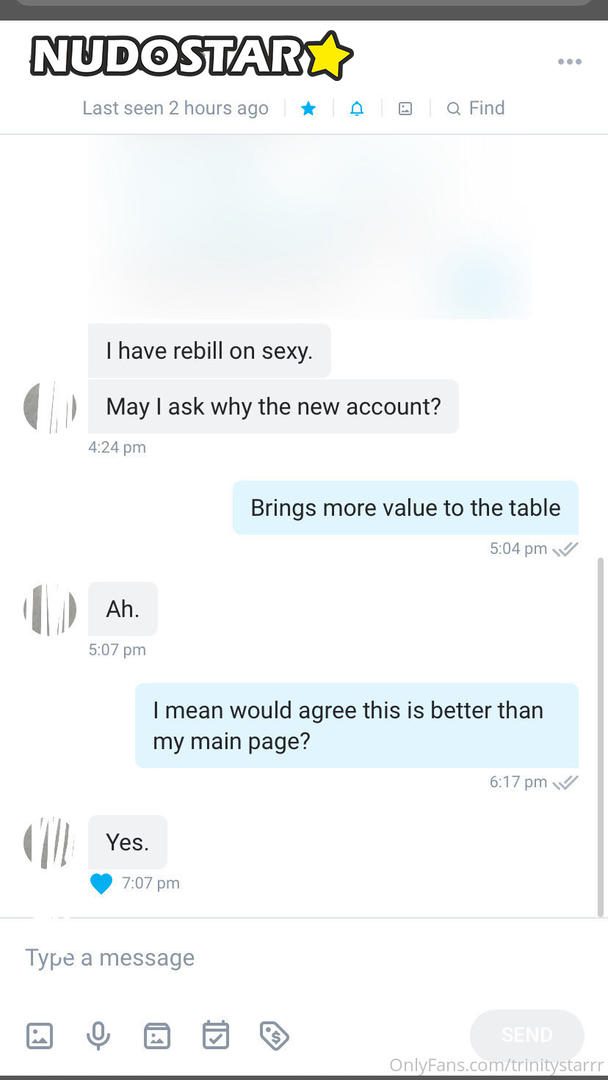Open the vault media icon
Screen dimensions: 608x1080
tap(157, 1035)
